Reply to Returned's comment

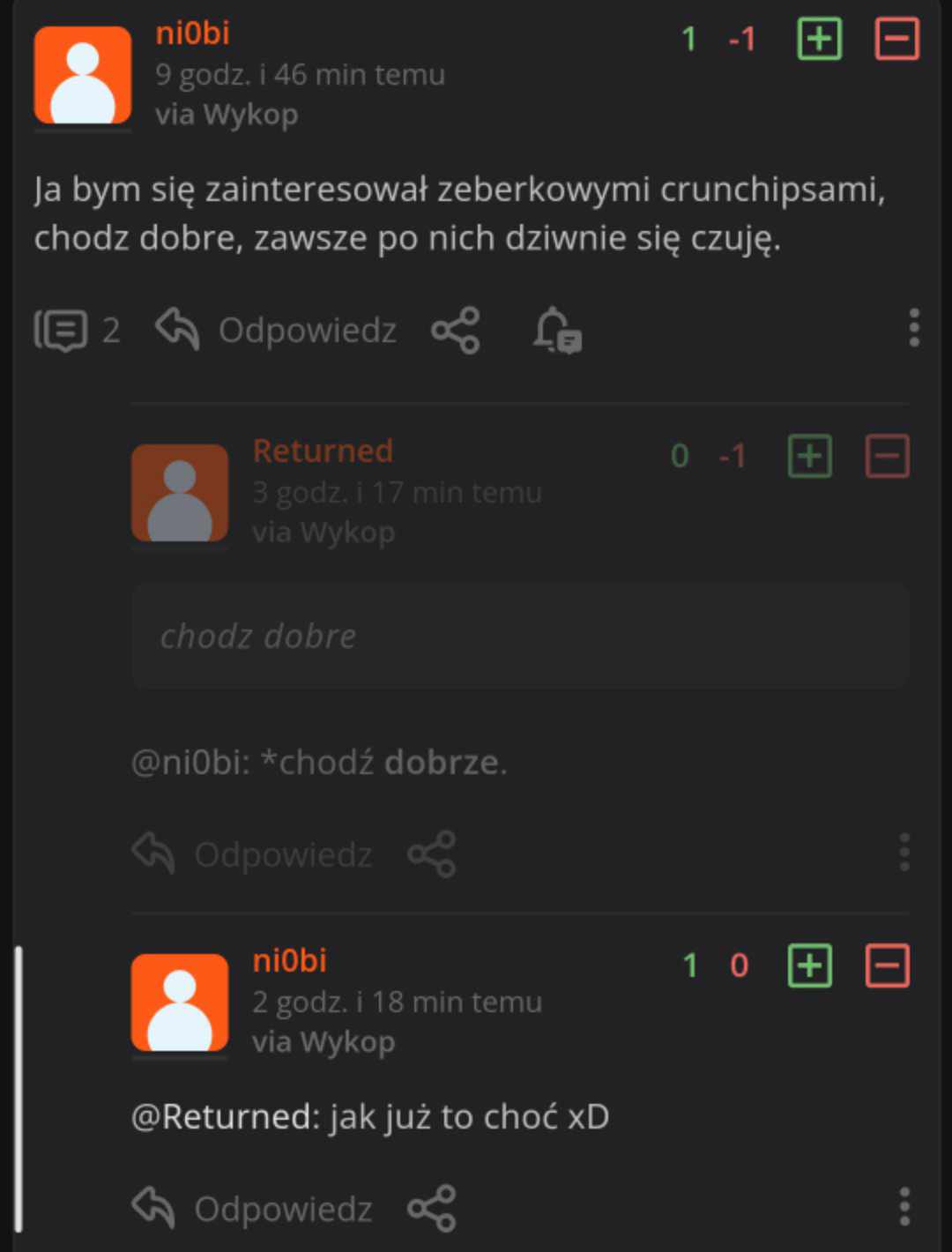252,854
